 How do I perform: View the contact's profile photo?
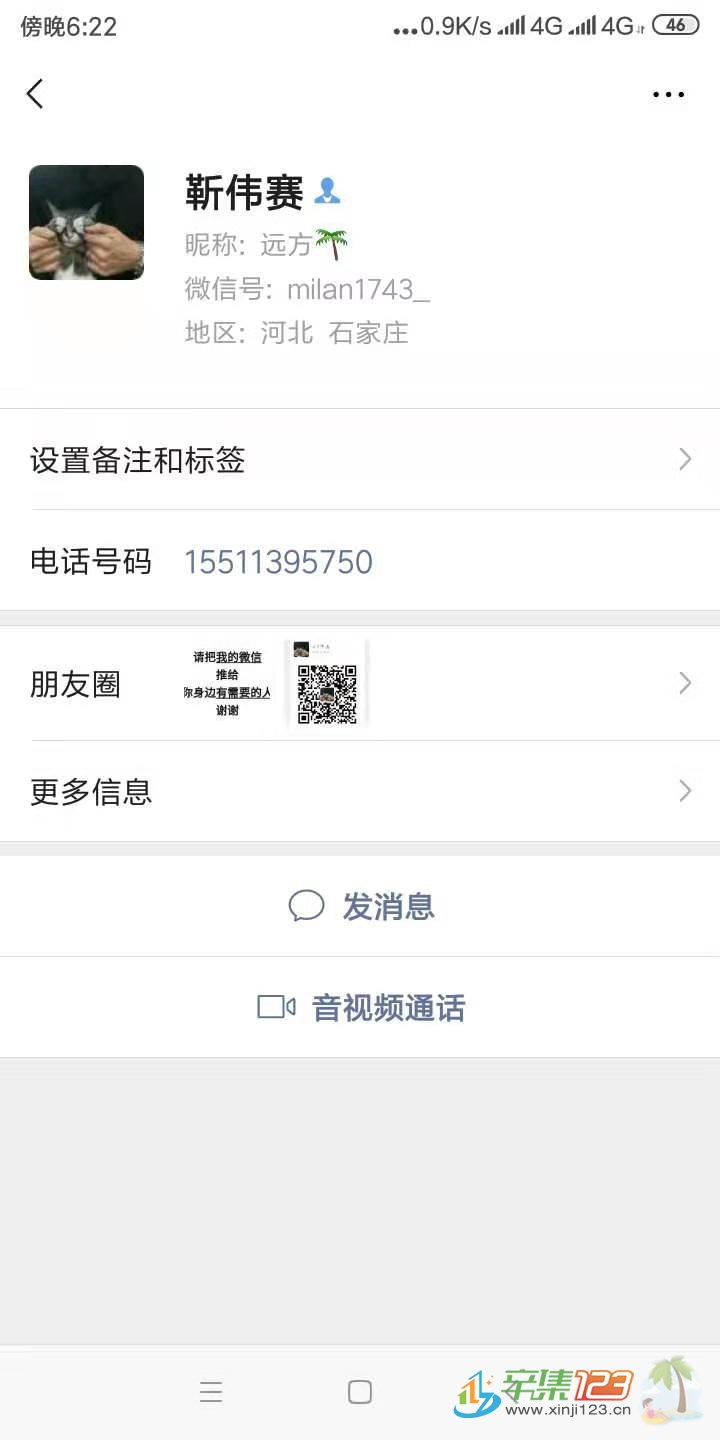tap(86, 222)
